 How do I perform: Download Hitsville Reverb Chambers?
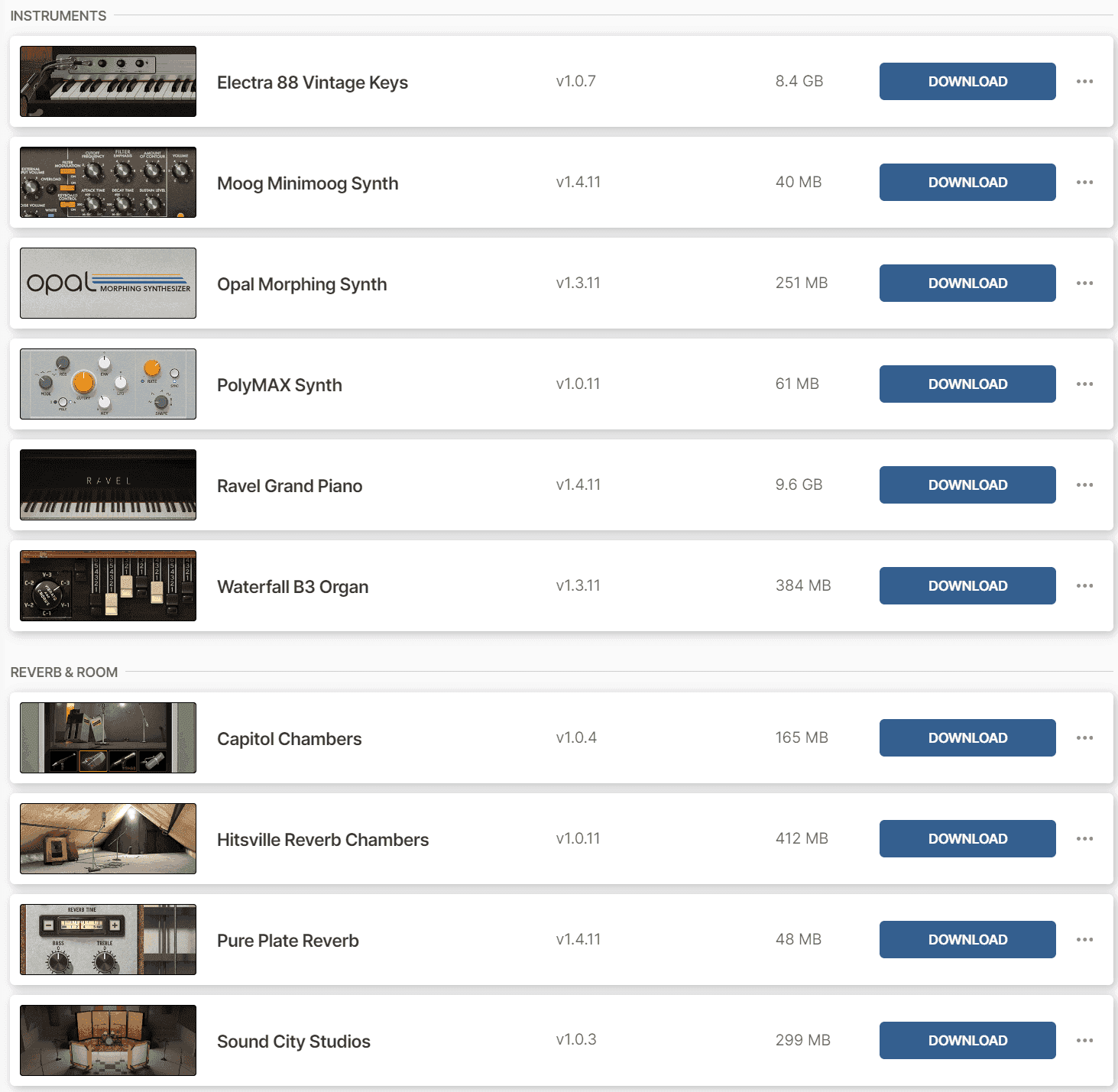click(967, 839)
